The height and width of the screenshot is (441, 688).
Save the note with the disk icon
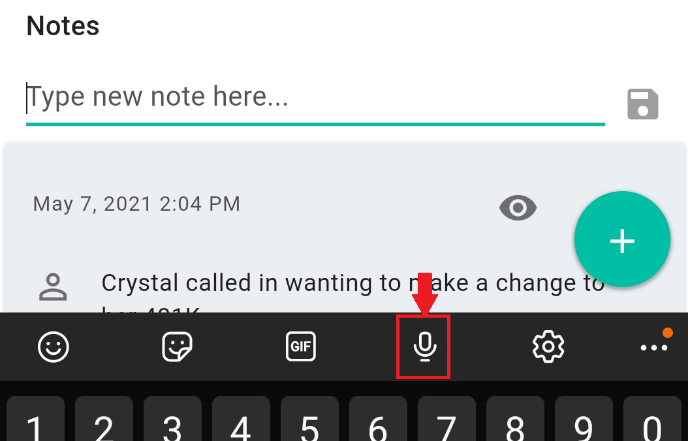[x=642, y=104]
